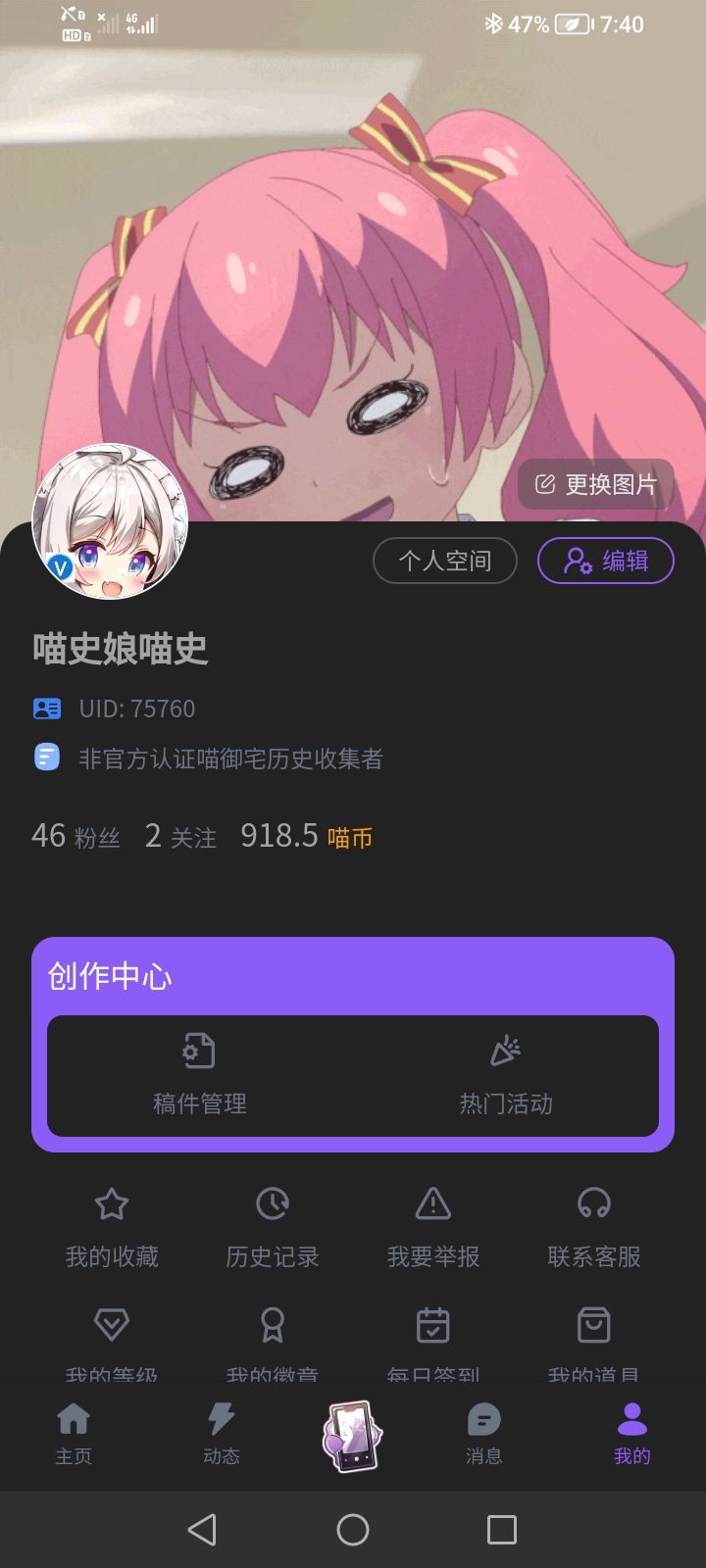The height and width of the screenshot is (1568, 706).
Task: Open recent apps with the square button
Action: point(501,1529)
